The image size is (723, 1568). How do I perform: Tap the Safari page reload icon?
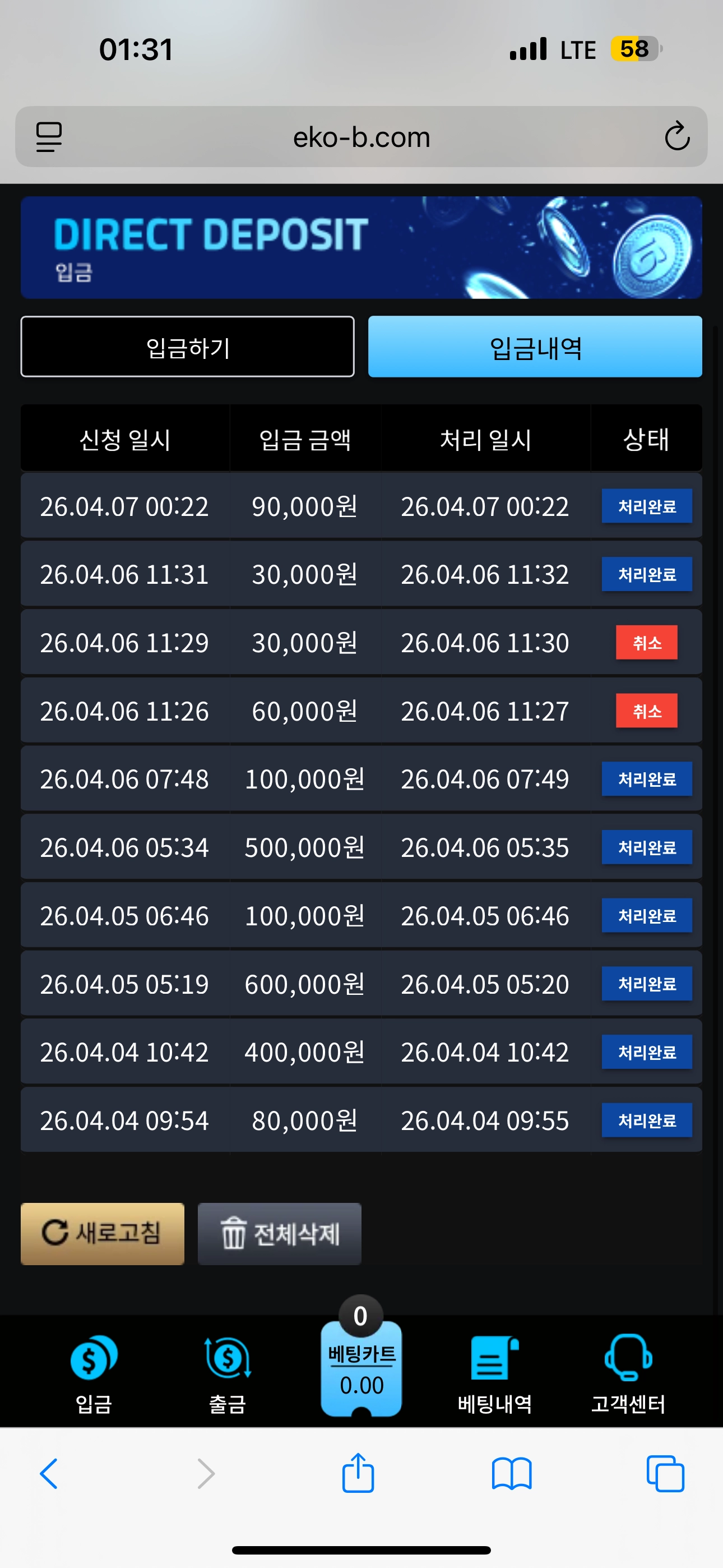click(675, 136)
